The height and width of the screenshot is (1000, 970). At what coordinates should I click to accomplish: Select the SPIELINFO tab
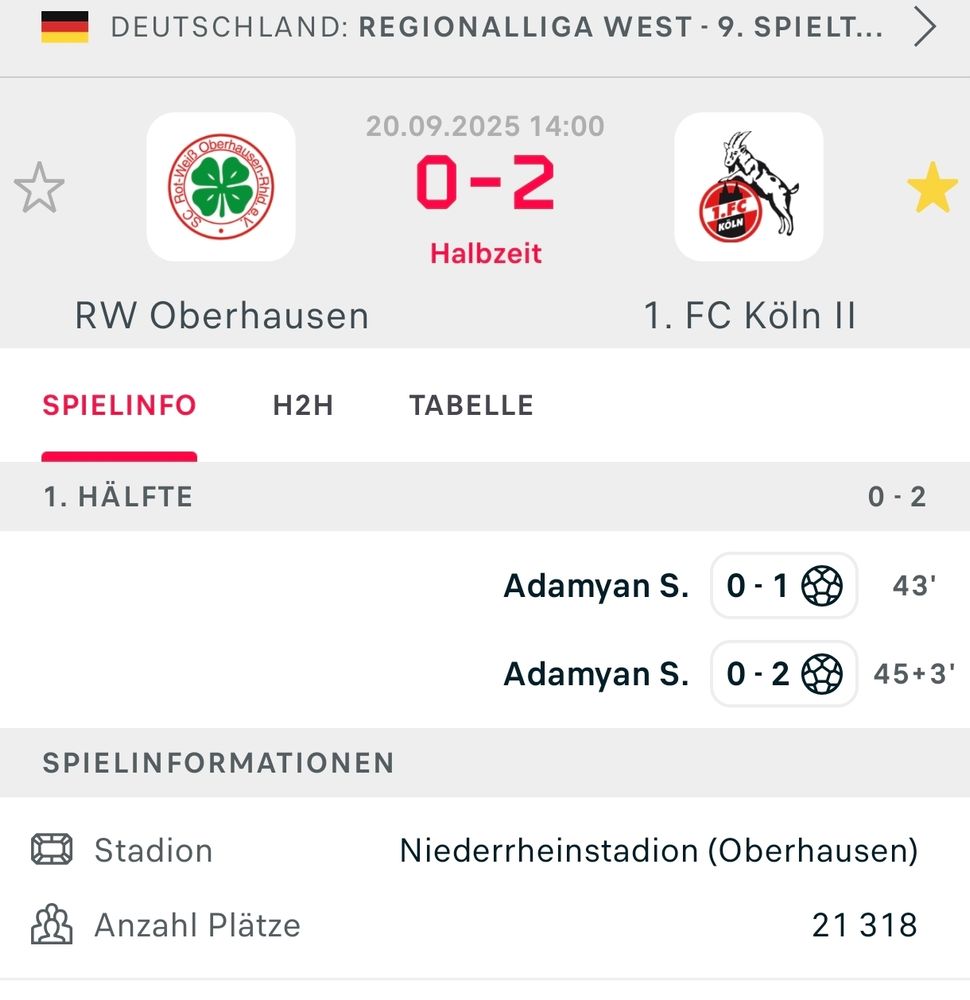(x=118, y=405)
